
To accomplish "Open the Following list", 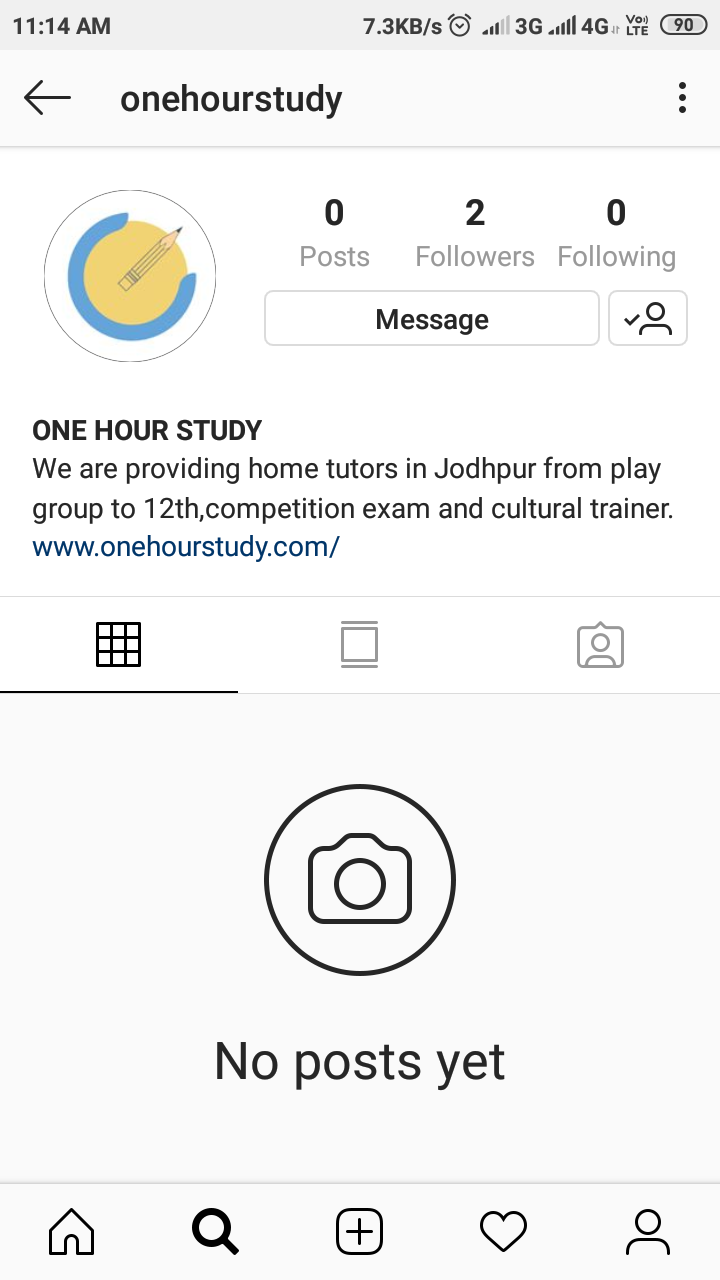I will (x=616, y=234).
